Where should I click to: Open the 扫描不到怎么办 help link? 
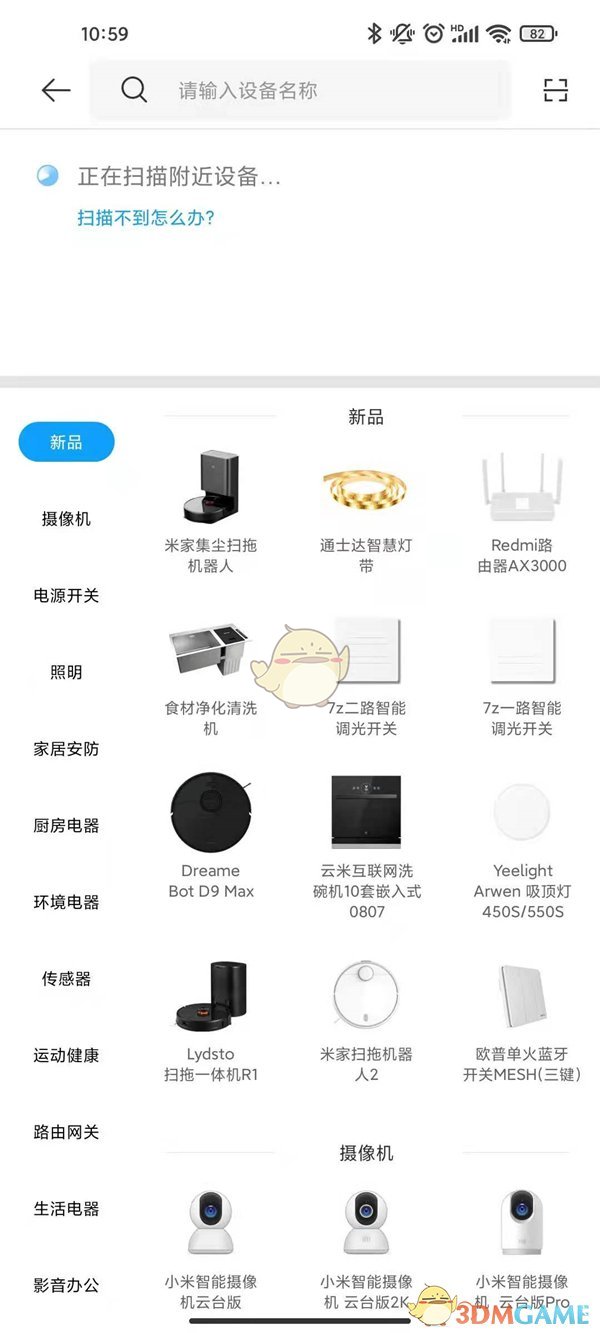point(146,217)
